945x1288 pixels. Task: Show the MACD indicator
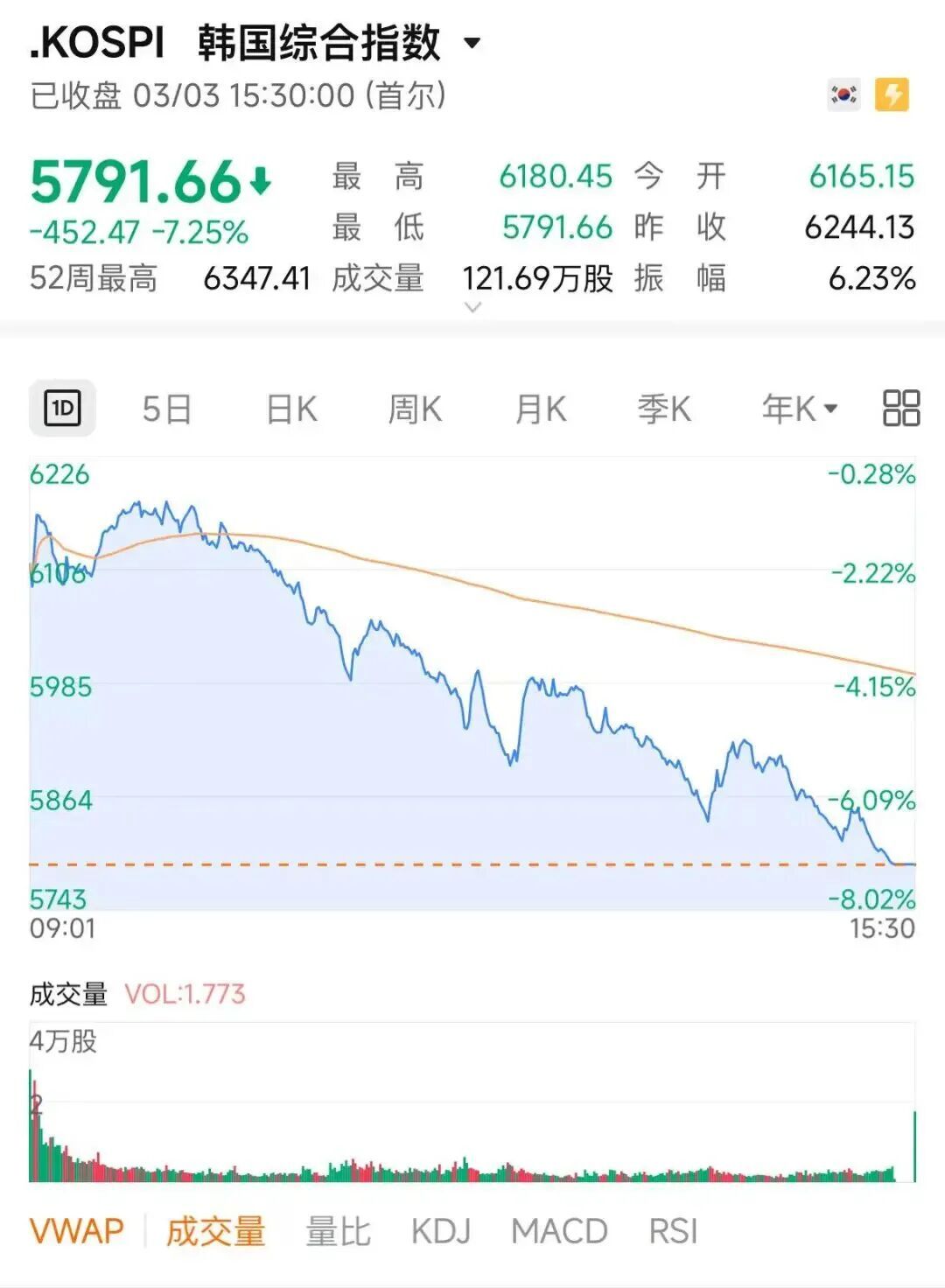[559, 1231]
